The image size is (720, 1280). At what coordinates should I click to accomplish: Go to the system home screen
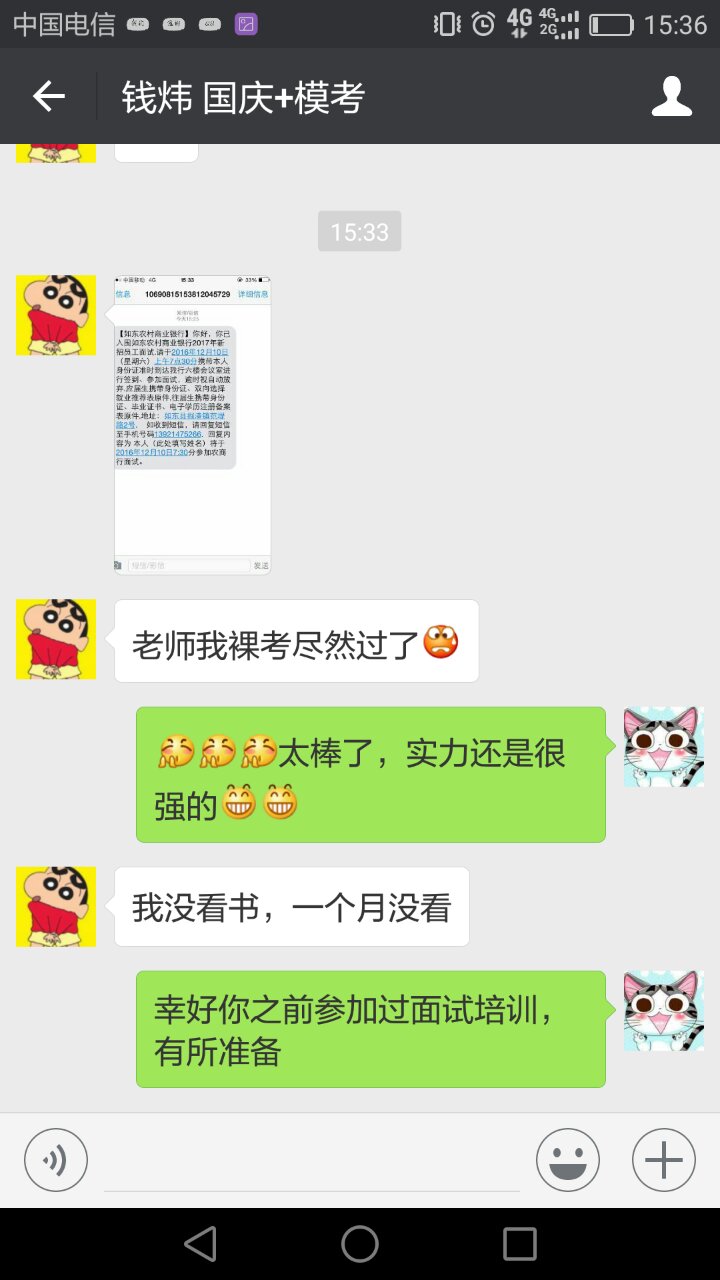click(x=360, y=1244)
